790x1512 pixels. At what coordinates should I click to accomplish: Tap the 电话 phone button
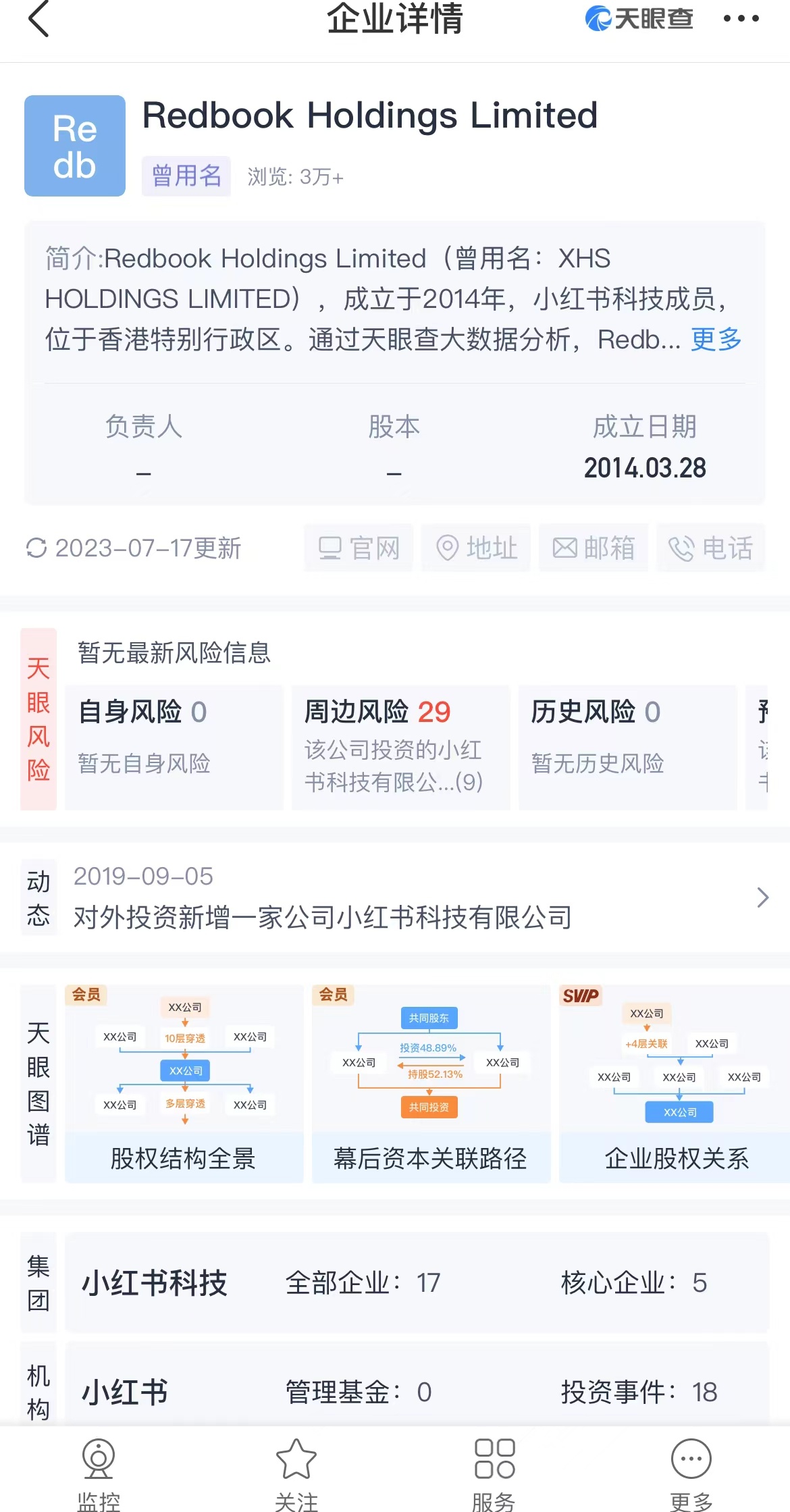(711, 548)
